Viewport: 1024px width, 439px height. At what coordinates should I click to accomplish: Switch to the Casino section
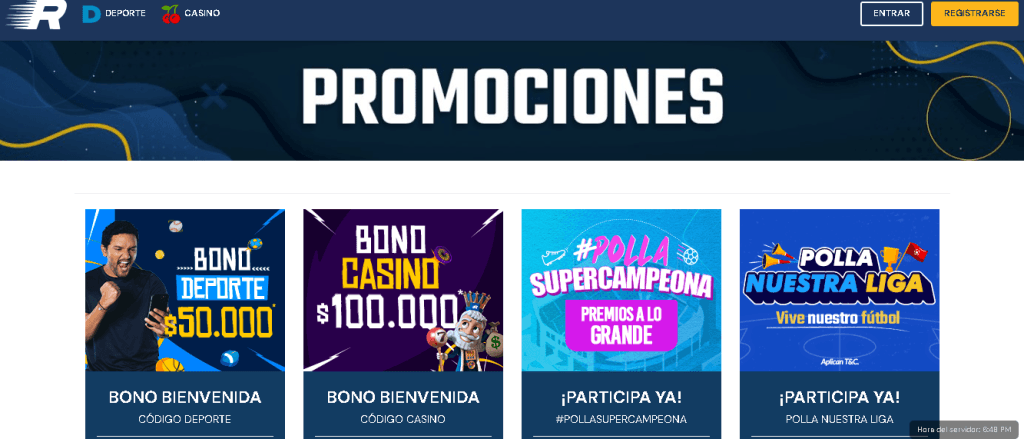(191, 14)
